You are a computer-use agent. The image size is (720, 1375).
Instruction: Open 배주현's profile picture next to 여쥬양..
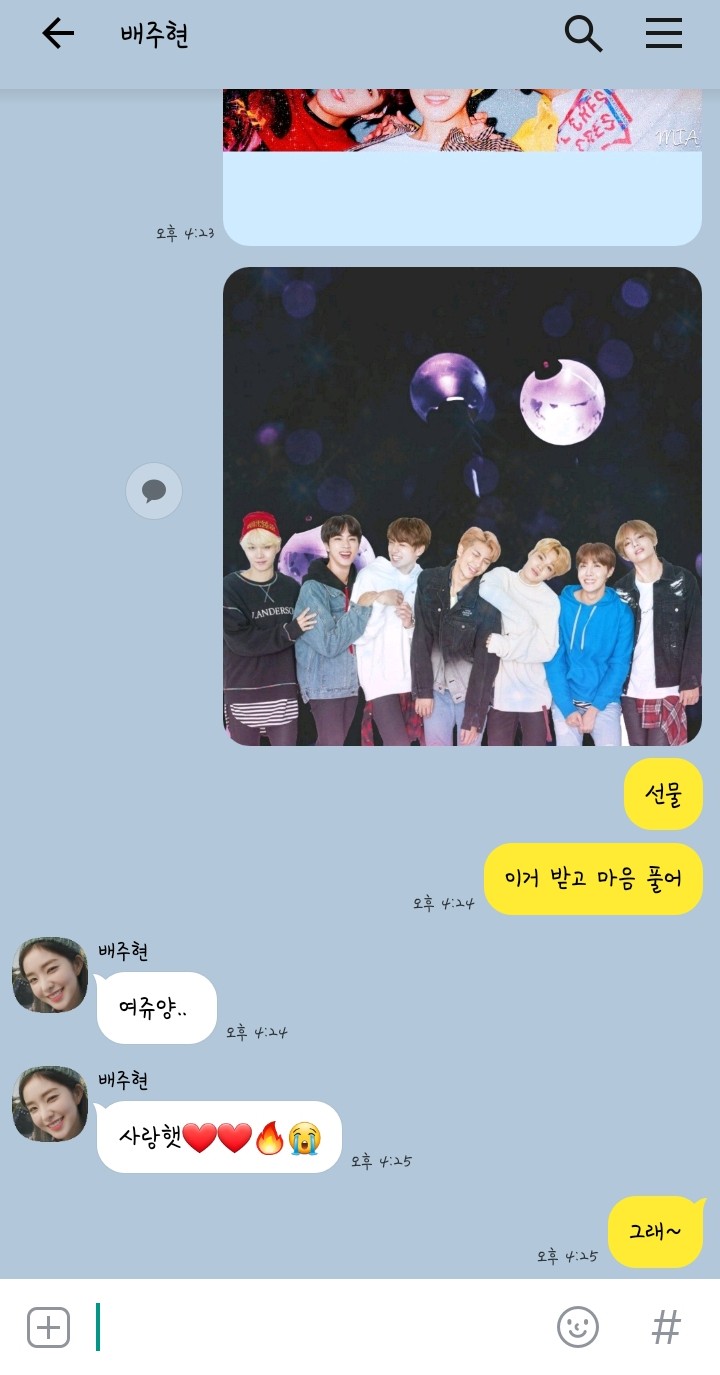click(x=50, y=975)
